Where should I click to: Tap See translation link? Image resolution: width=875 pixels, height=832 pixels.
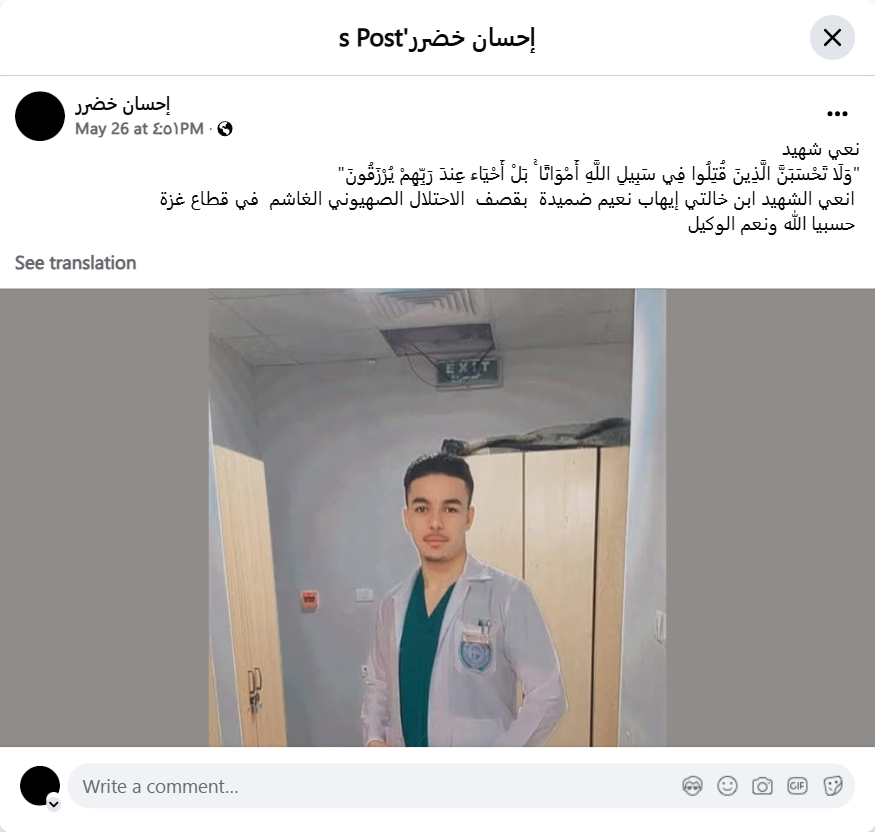click(x=75, y=263)
